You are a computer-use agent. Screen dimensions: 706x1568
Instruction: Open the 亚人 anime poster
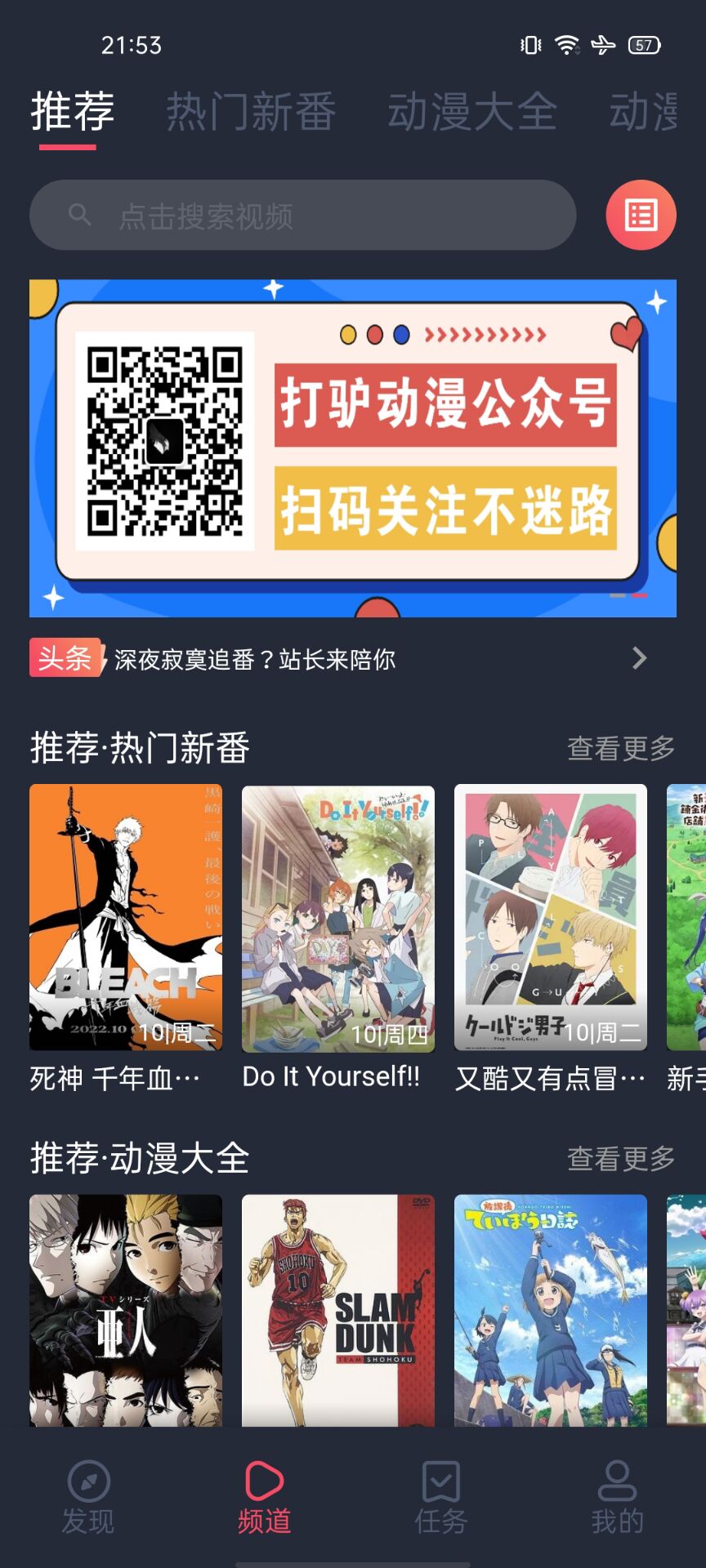coord(126,1310)
